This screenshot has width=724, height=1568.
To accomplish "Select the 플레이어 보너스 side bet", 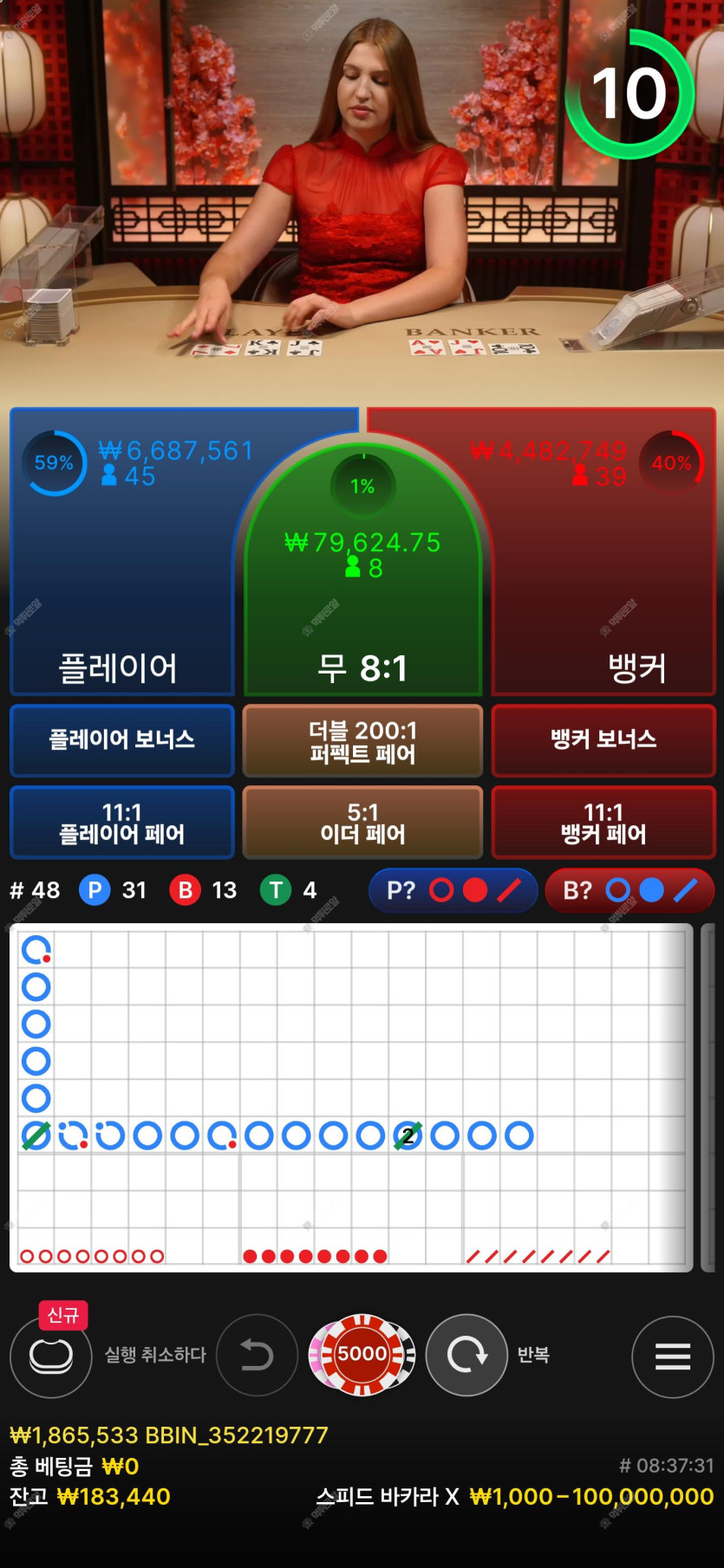I will pos(122,739).
